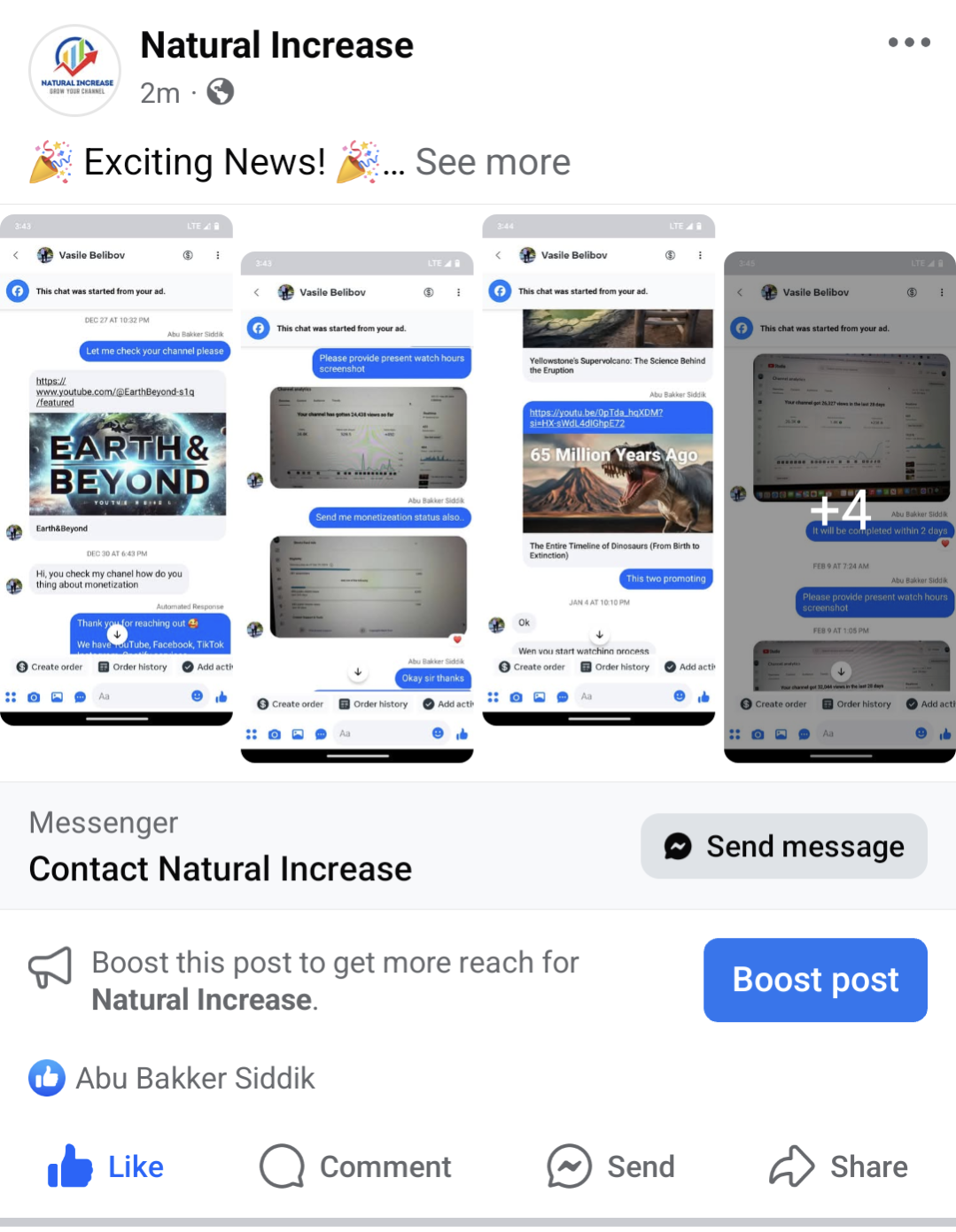This screenshot has height=1232, width=956.
Task: Send the post via Messenger
Action: (611, 1166)
